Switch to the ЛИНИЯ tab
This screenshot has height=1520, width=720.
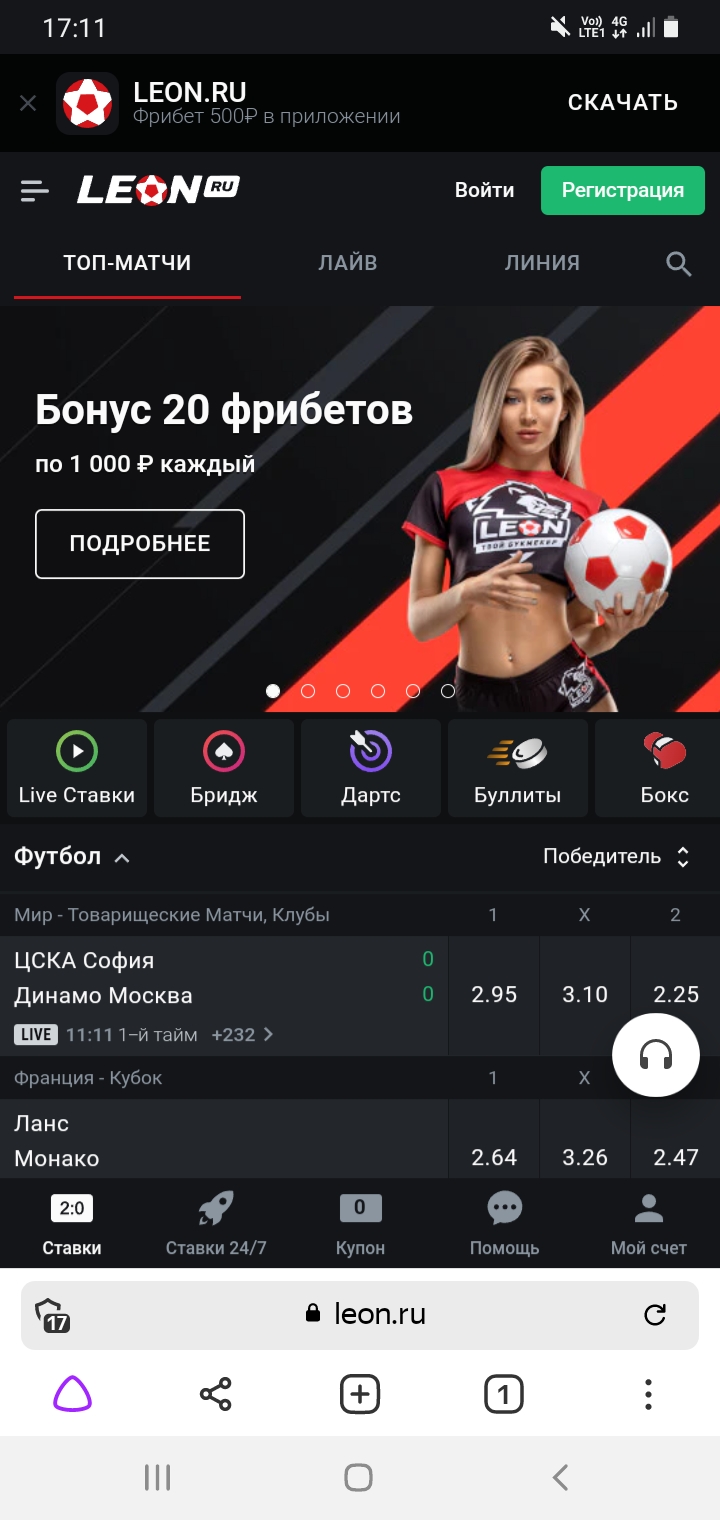pos(541,263)
